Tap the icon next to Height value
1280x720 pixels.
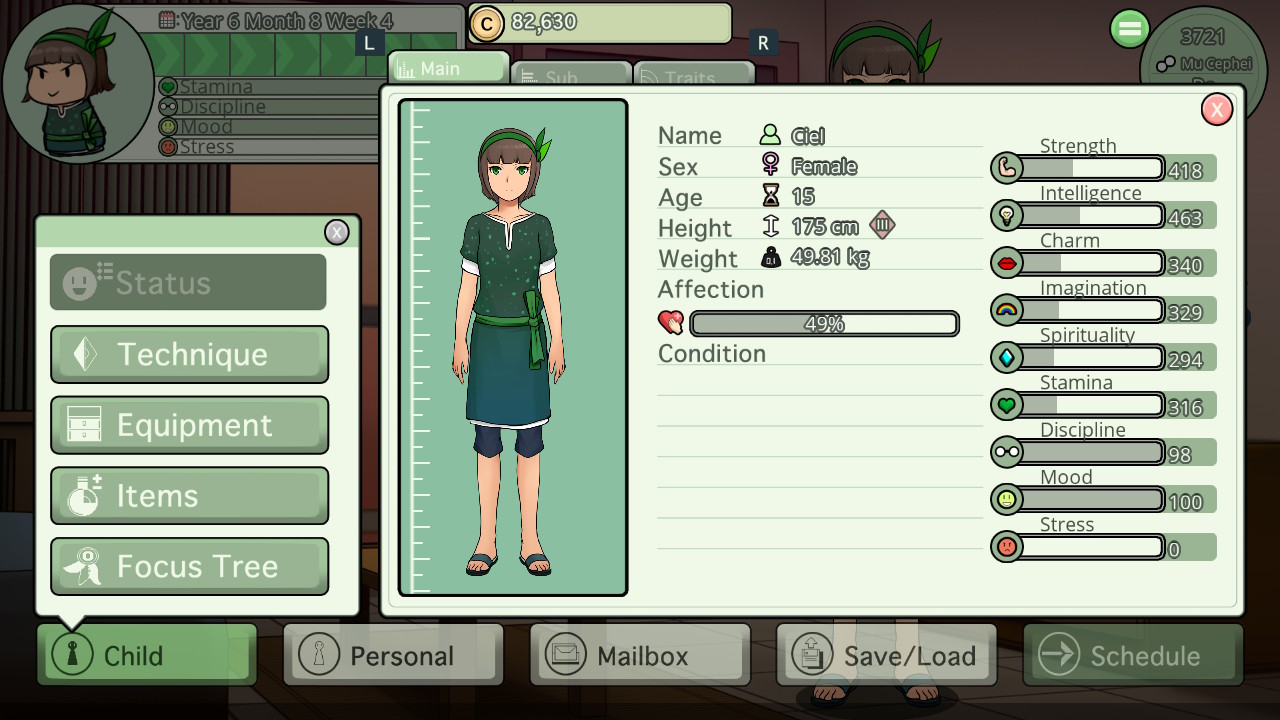pyautogui.click(x=882, y=226)
